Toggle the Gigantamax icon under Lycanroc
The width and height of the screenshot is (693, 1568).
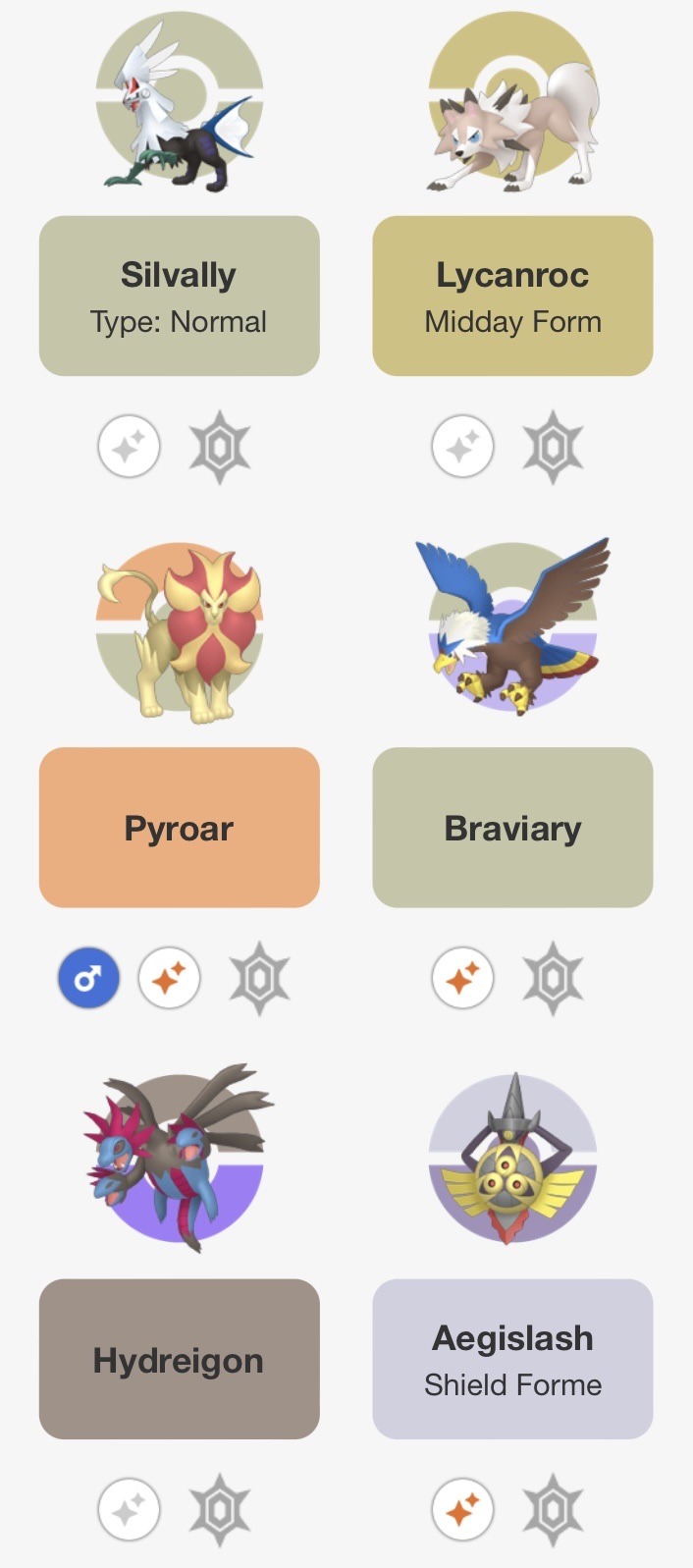pyautogui.click(x=553, y=447)
